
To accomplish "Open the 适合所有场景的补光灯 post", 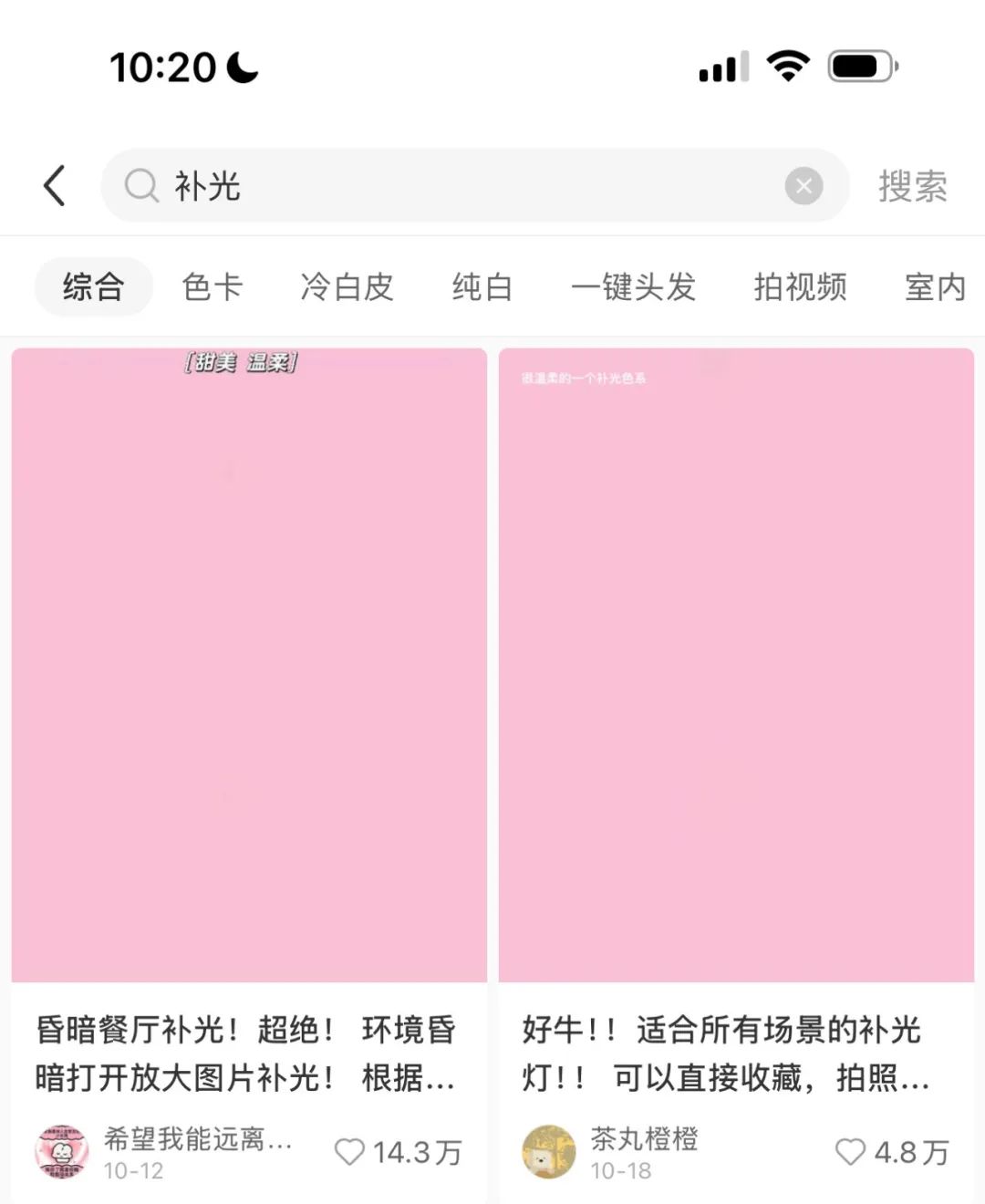I will [736, 666].
